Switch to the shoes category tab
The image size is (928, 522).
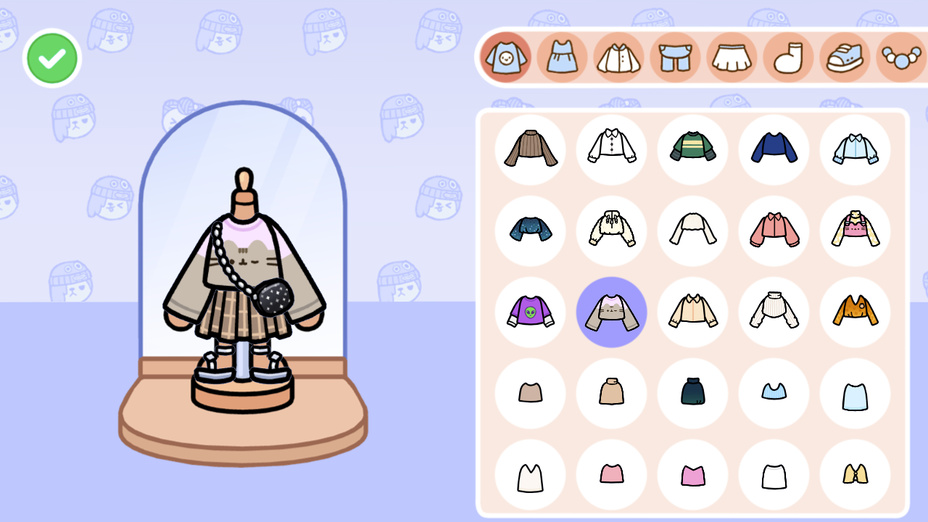tap(845, 57)
